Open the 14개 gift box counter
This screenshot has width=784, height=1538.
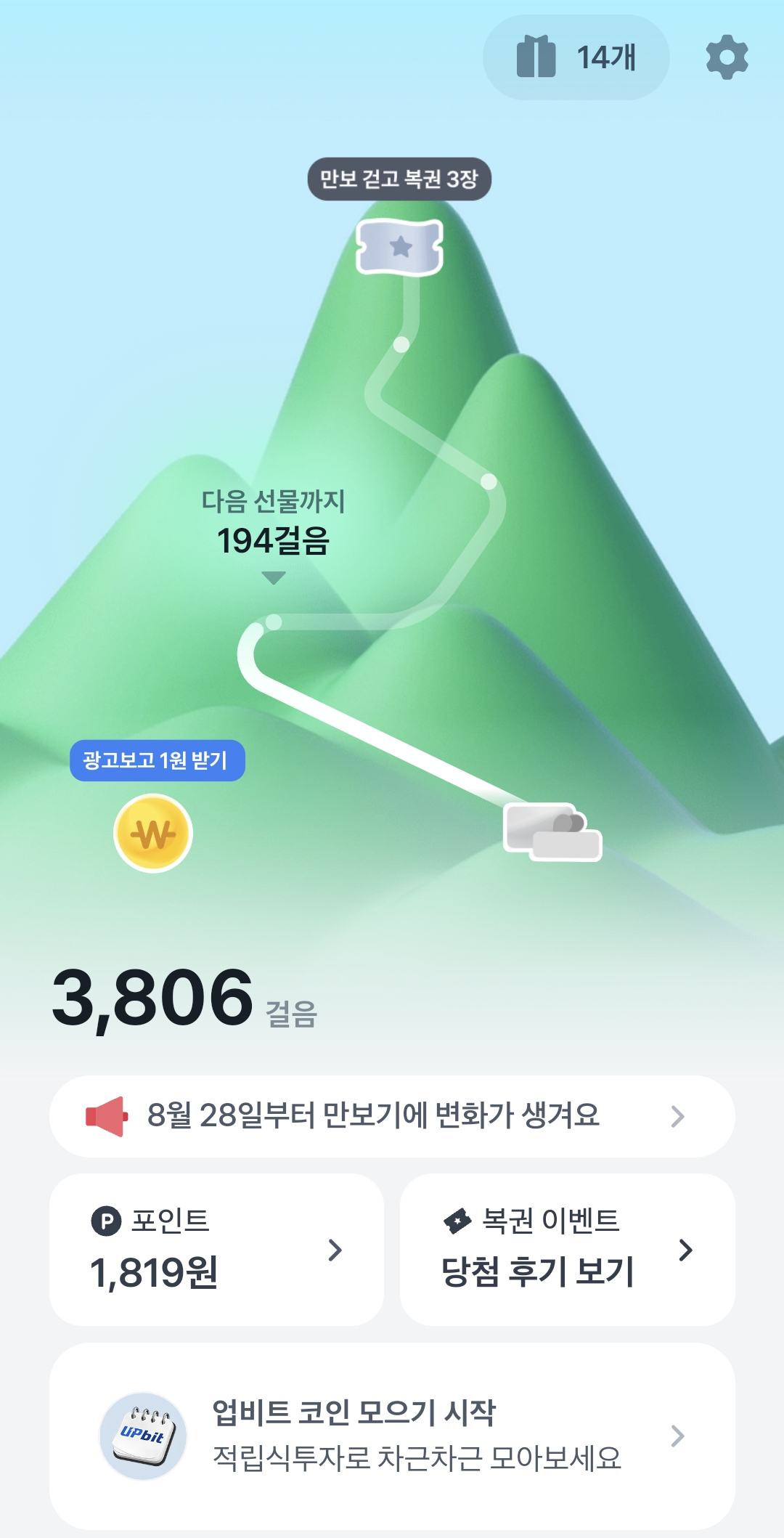point(576,57)
